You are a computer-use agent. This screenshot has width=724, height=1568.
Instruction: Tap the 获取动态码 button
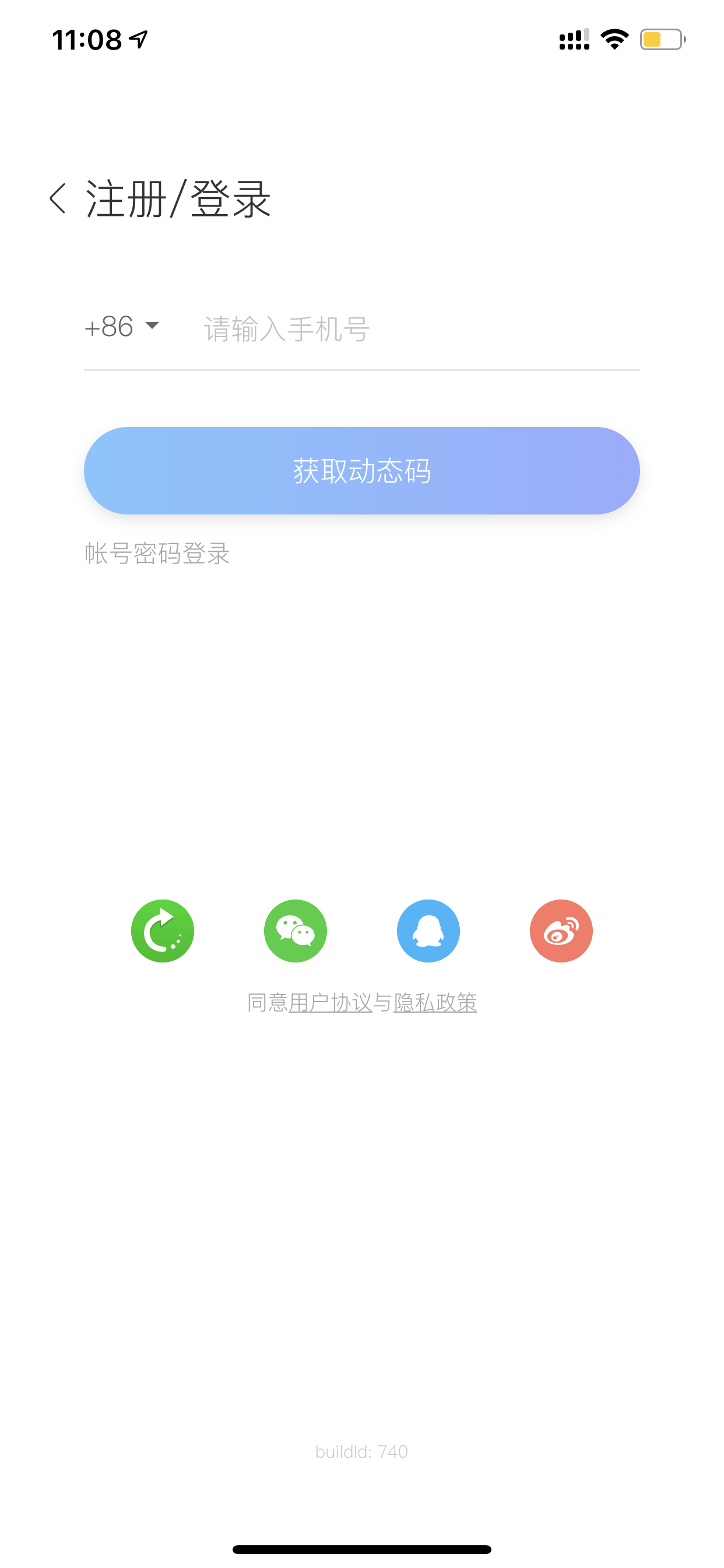(362, 471)
